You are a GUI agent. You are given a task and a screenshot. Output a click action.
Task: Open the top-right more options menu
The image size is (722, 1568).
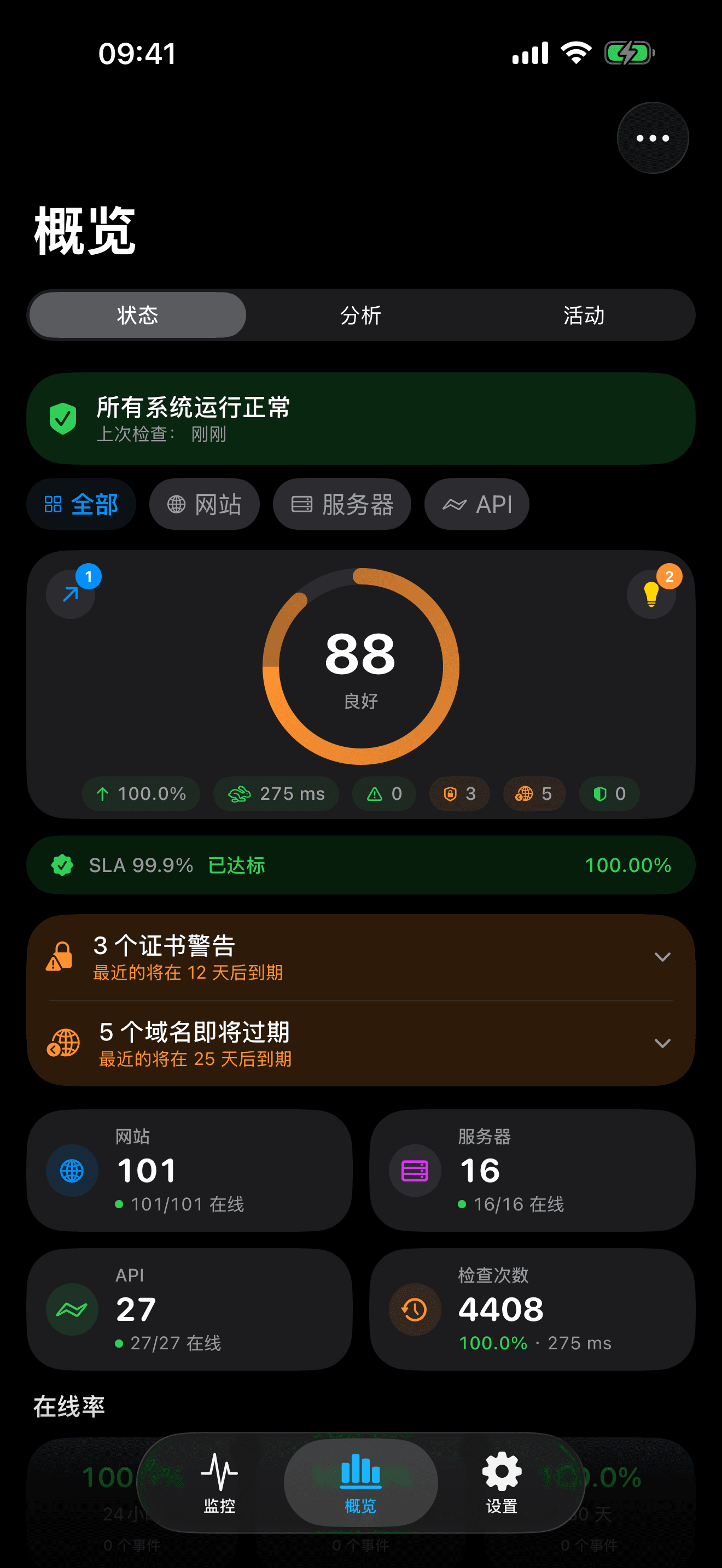[652, 138]
